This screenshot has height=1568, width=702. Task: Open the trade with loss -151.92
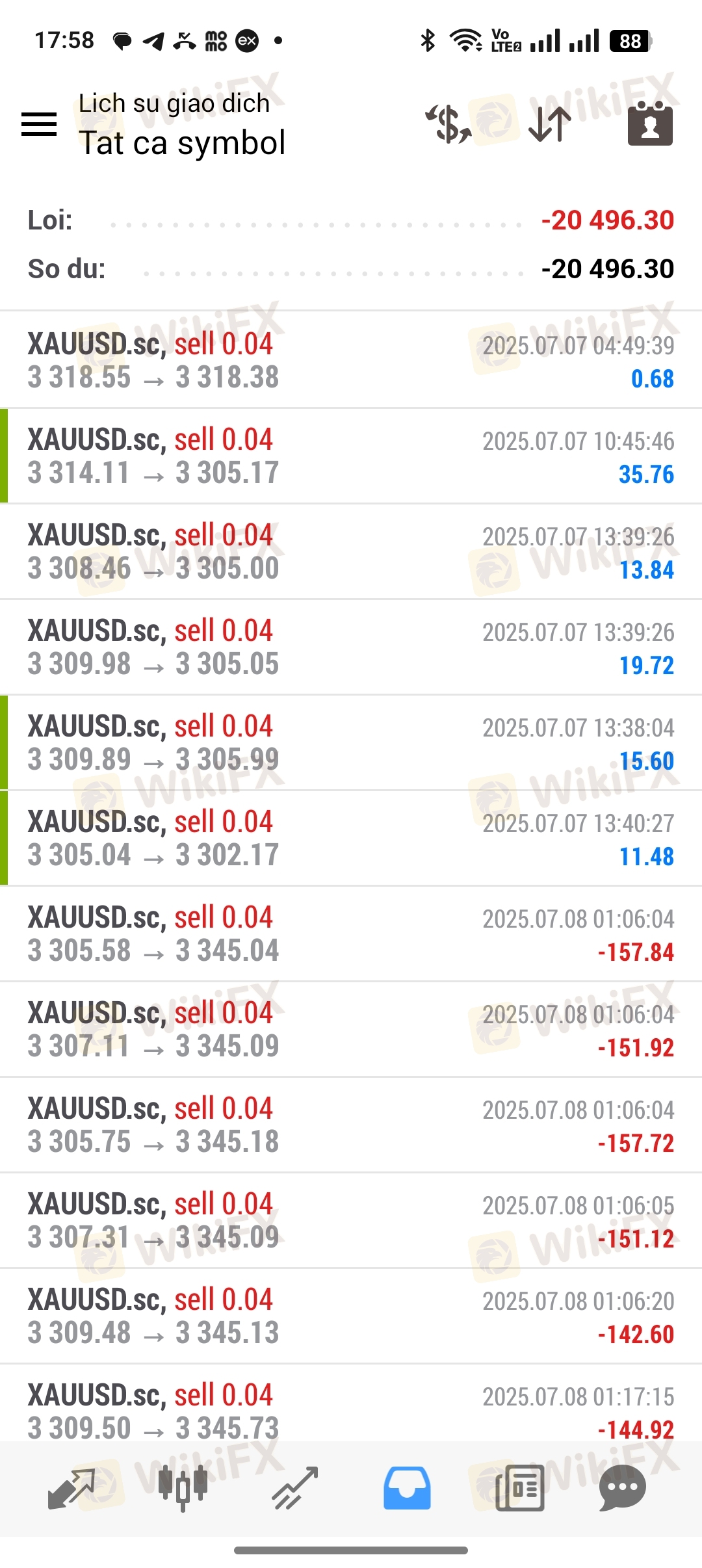(351, 1029)
